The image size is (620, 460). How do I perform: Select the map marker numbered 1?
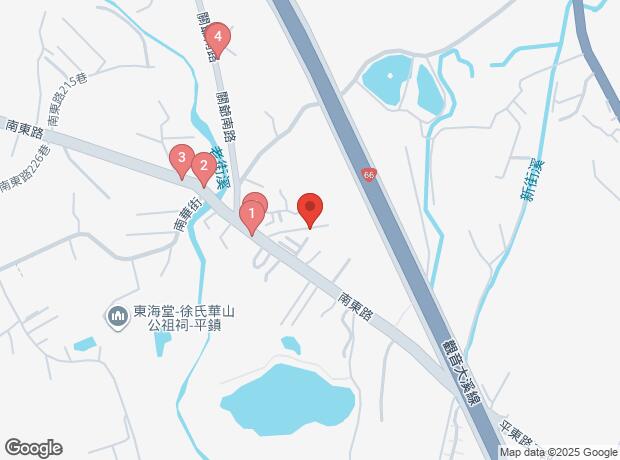tap(252, 214)
